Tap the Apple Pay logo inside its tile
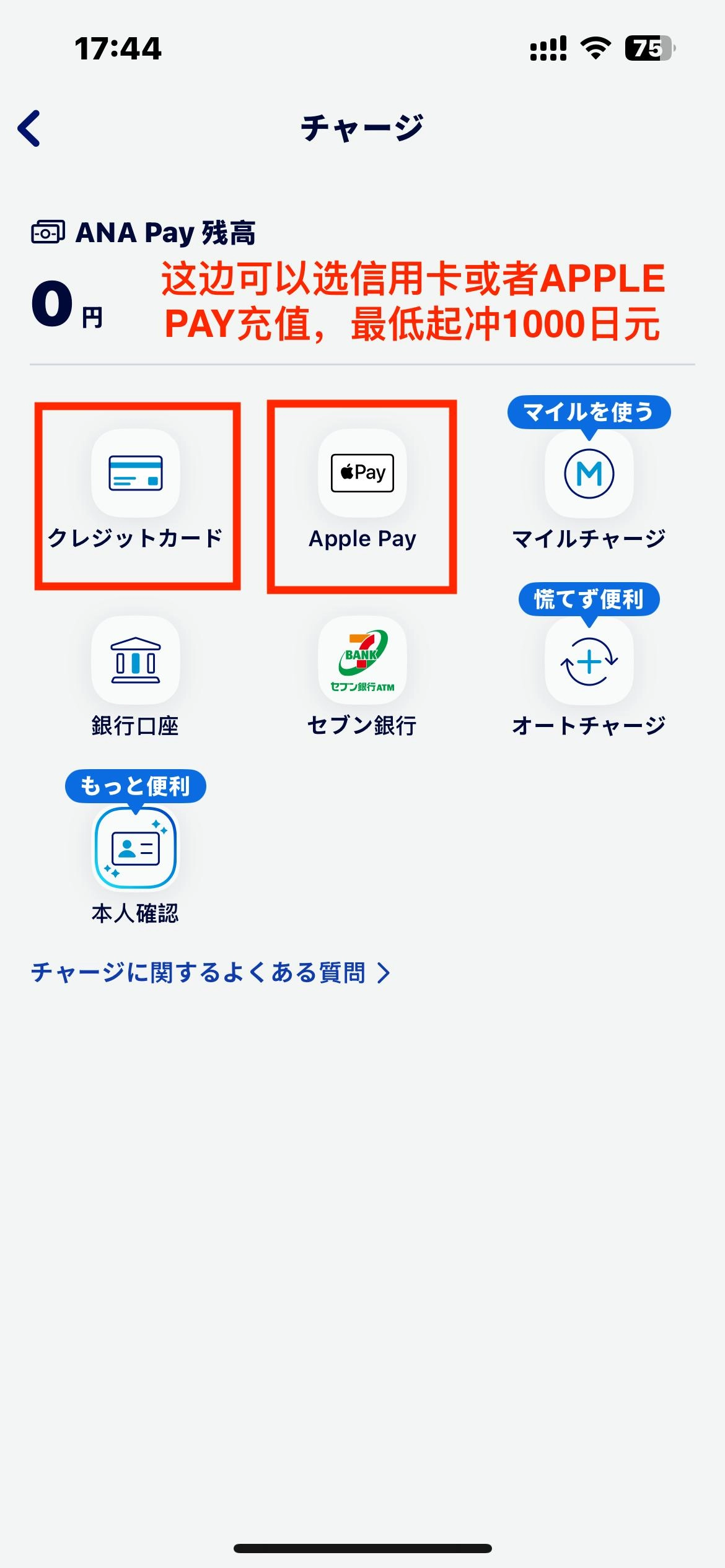The image size is (725, 1568). [362, 472]
